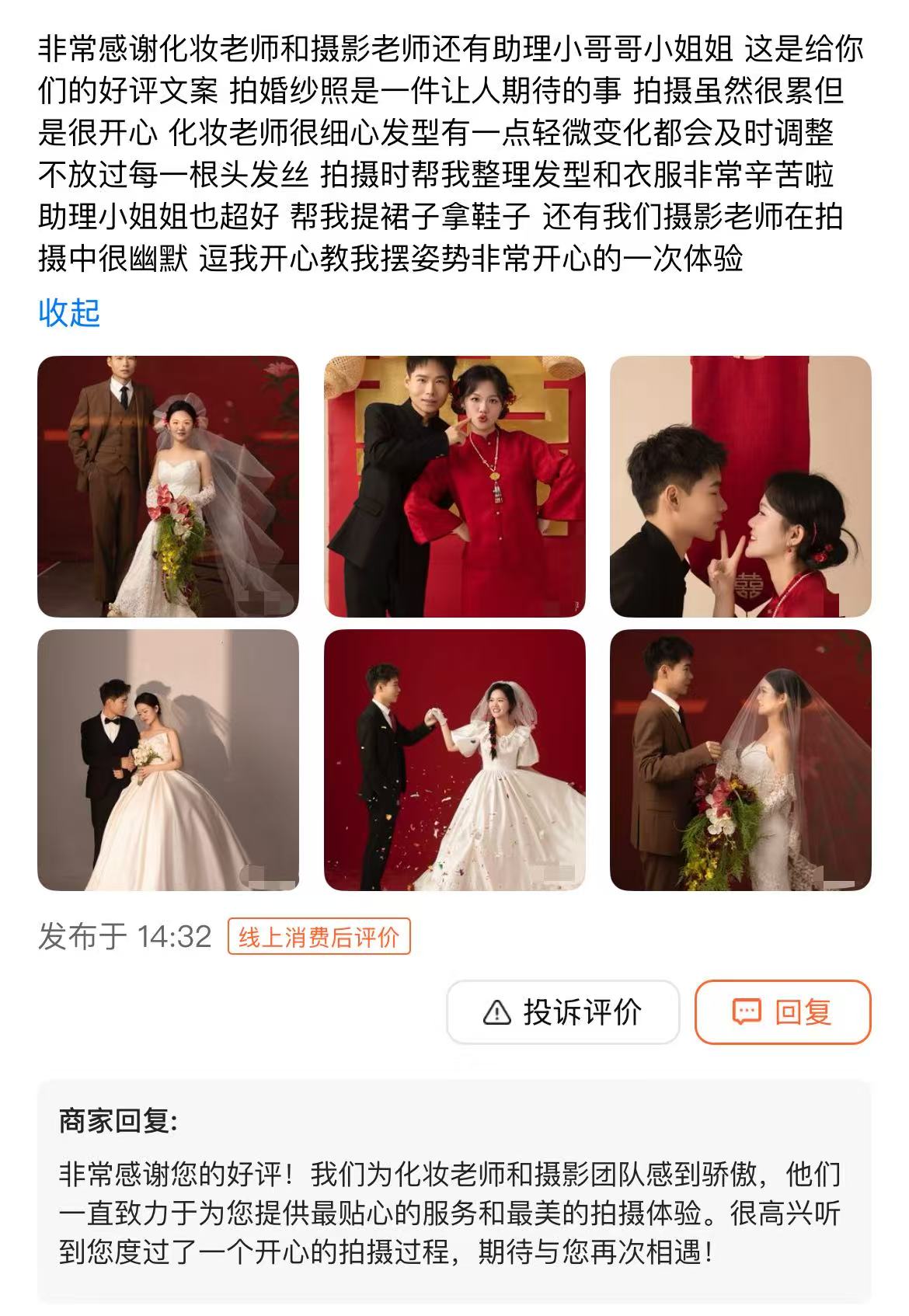This screenshot has height=1316, width=909.
Task: Open the photo with falling confetti
Action: (x=454, y=760)
